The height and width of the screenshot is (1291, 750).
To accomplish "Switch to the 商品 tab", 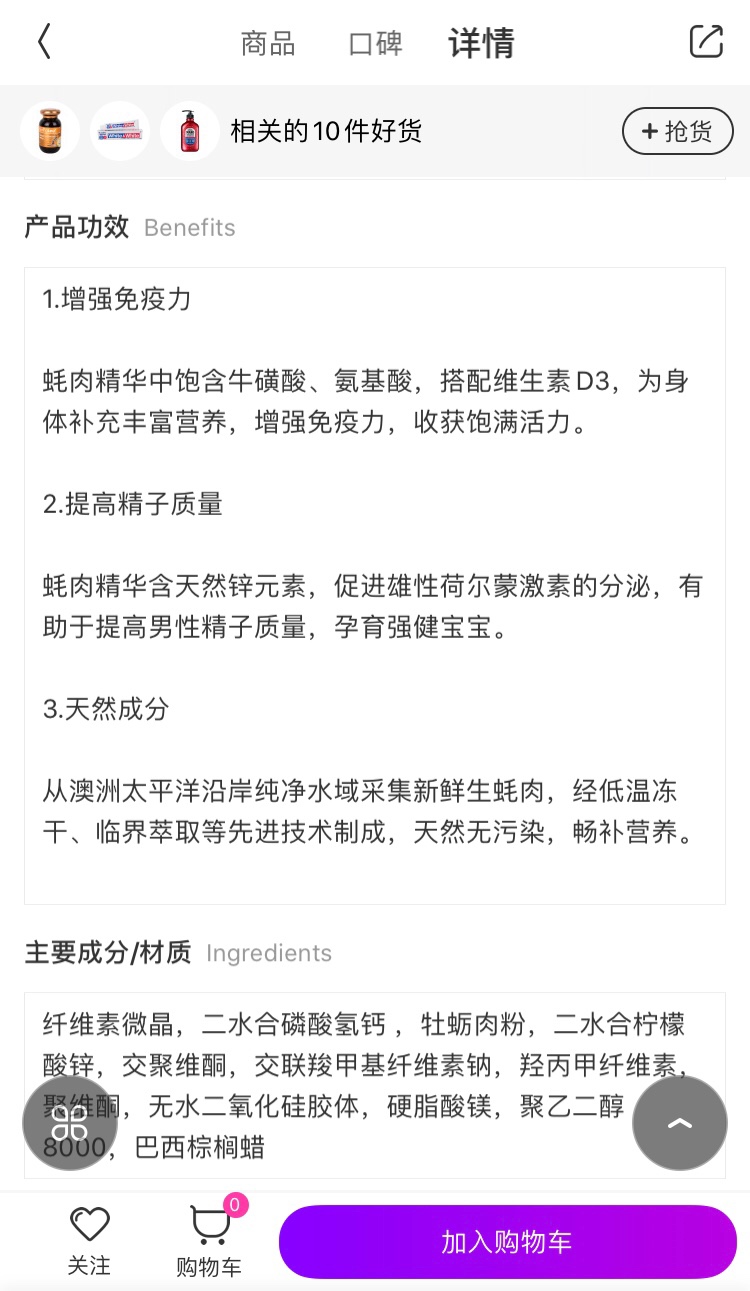I will [x=268, y=44].
